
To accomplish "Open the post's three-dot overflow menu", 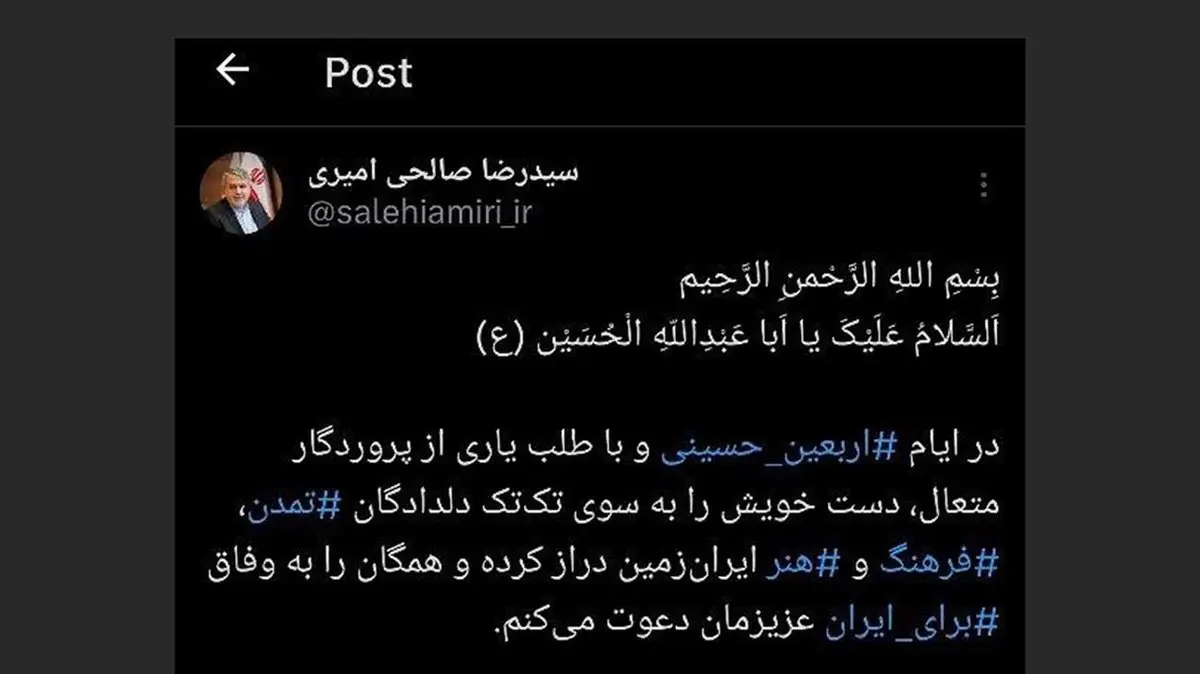I will (x=984, y=185).
